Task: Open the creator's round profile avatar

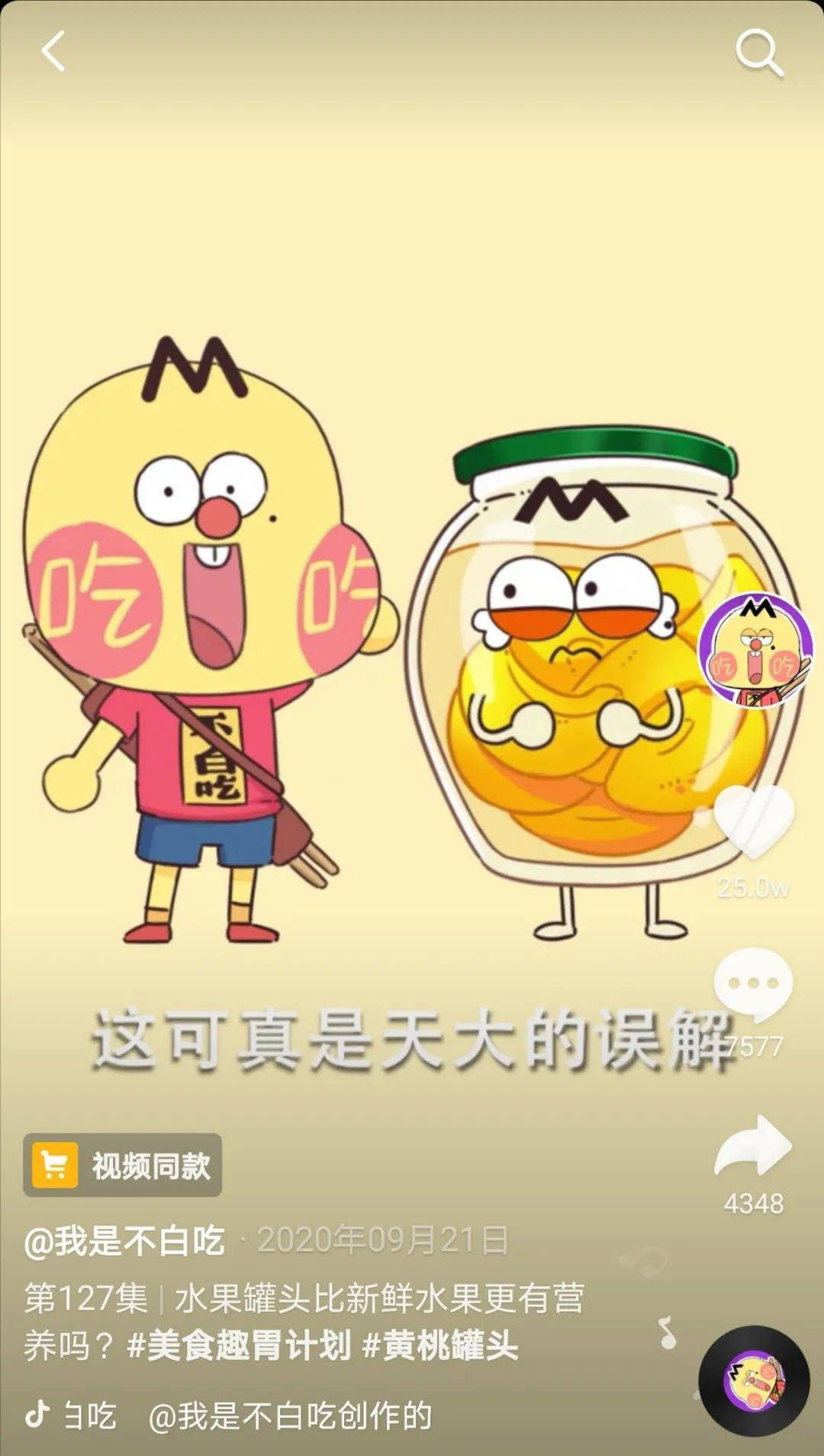Action: (755, 650)
